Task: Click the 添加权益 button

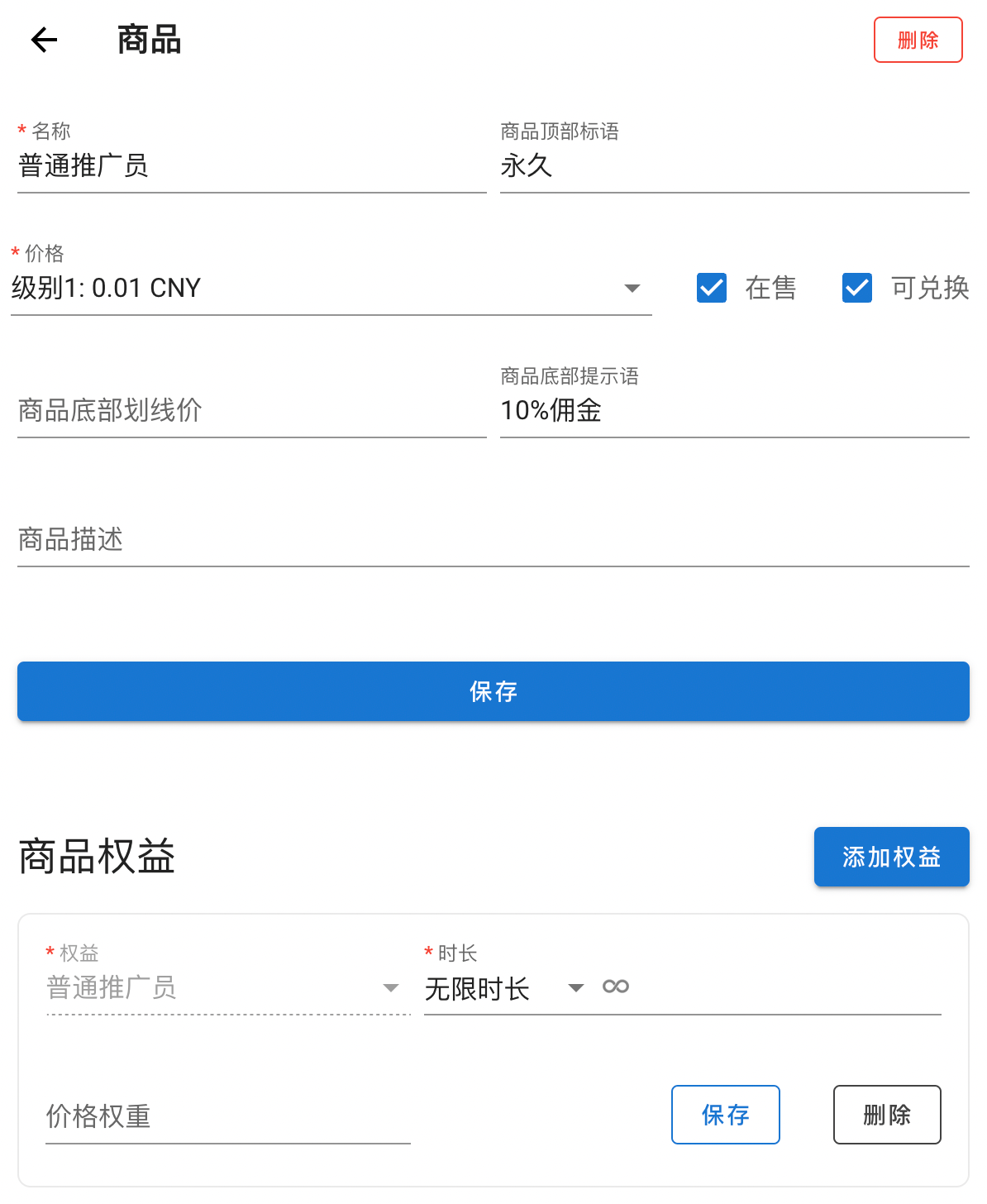Action: pos(891,857)
